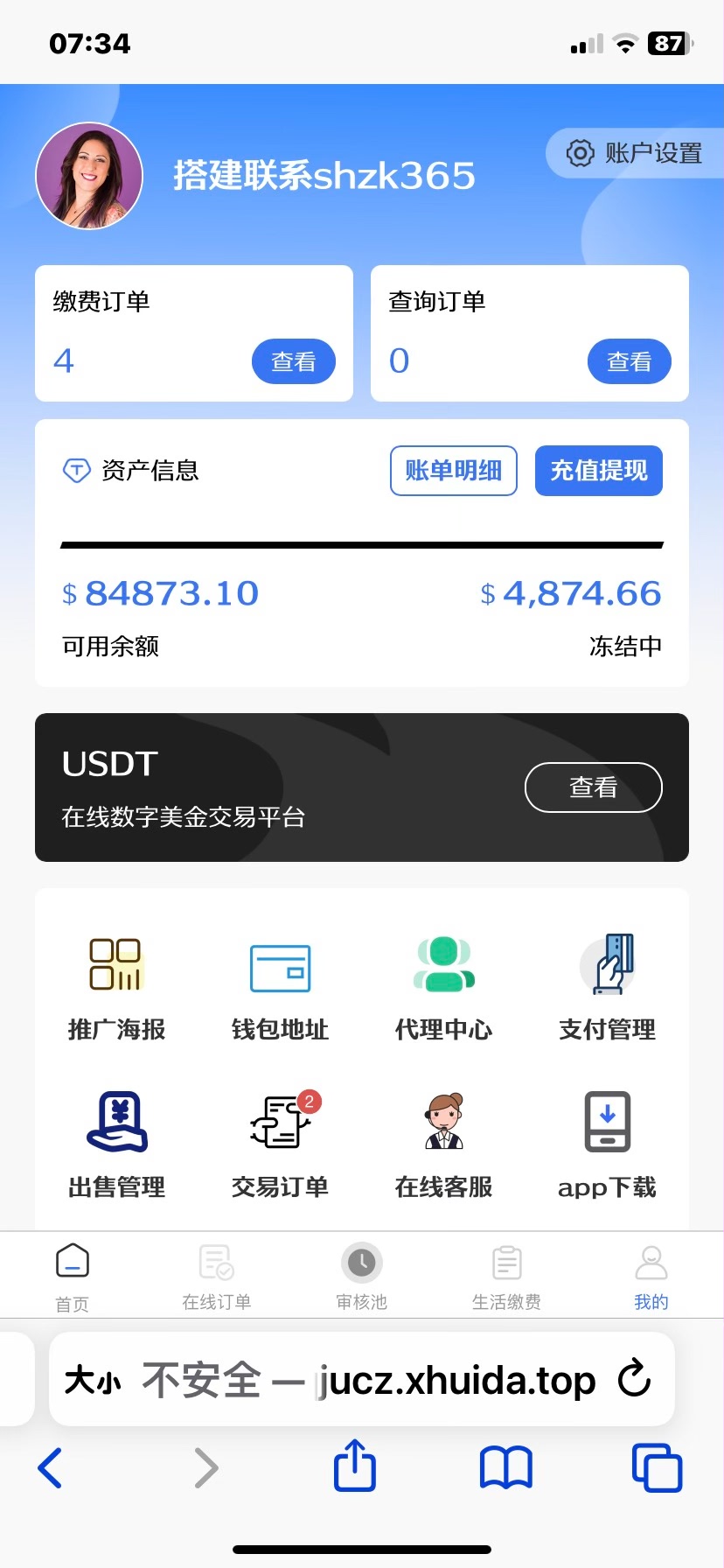Open 钱包地址 wallet address

click(280, 986)
